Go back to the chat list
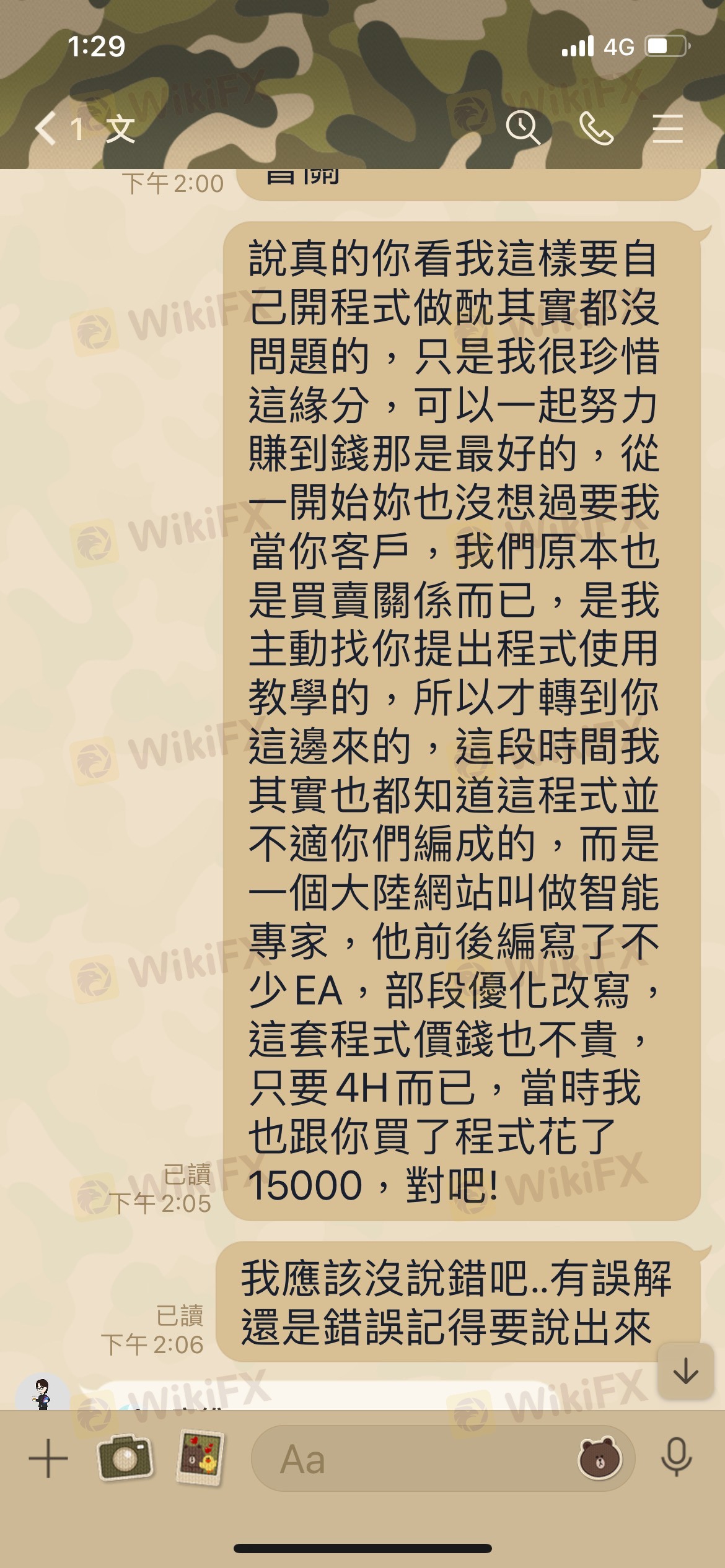Image resolution: width=725 pixels, height=1568 pixels. (46, 129)
